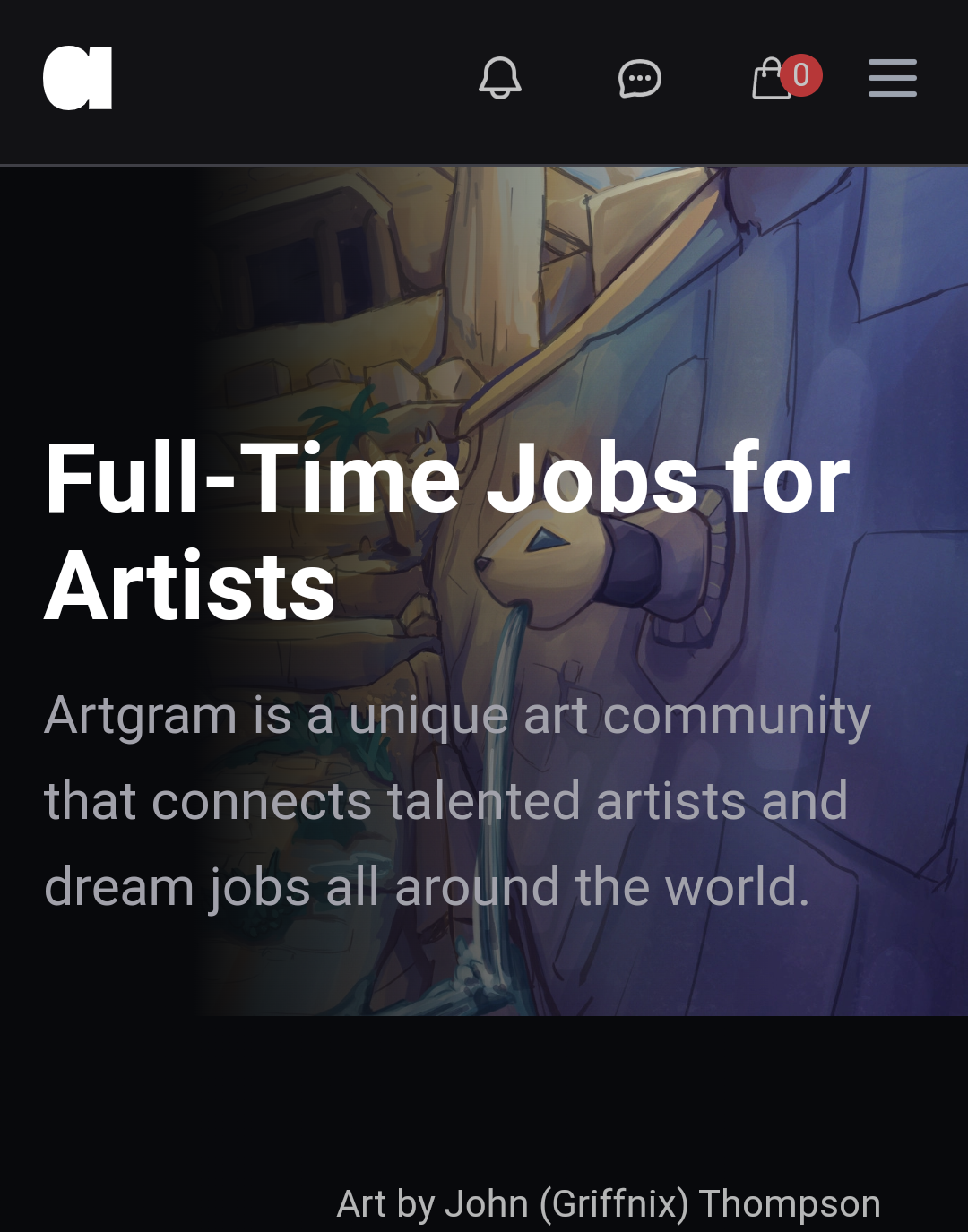Open the hamburger menu
Viewport: 968px width, 1232px height.
point(892,78)
